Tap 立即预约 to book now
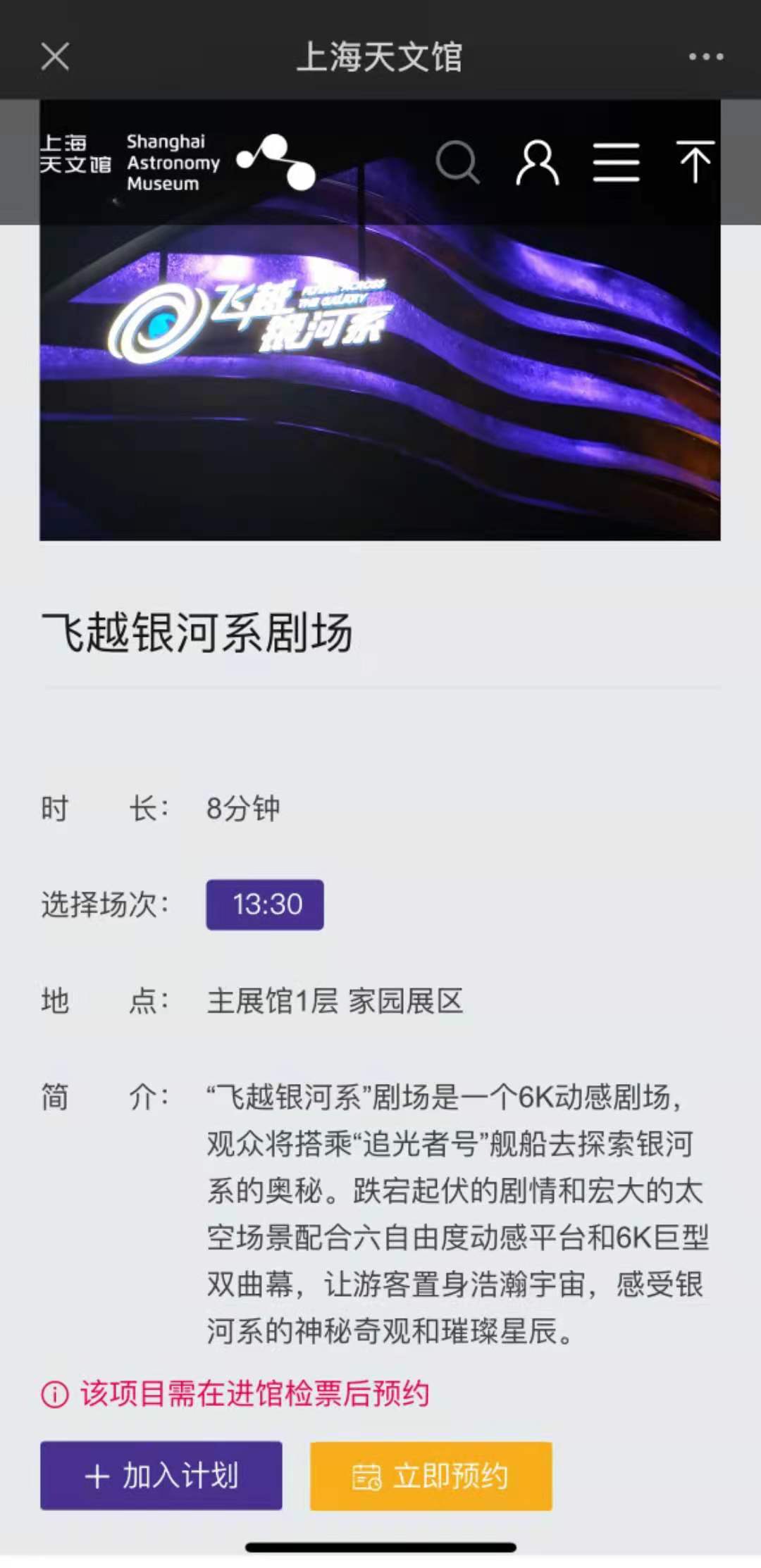This screenshot has width=761, height=1568. [x=431, y=1476]
